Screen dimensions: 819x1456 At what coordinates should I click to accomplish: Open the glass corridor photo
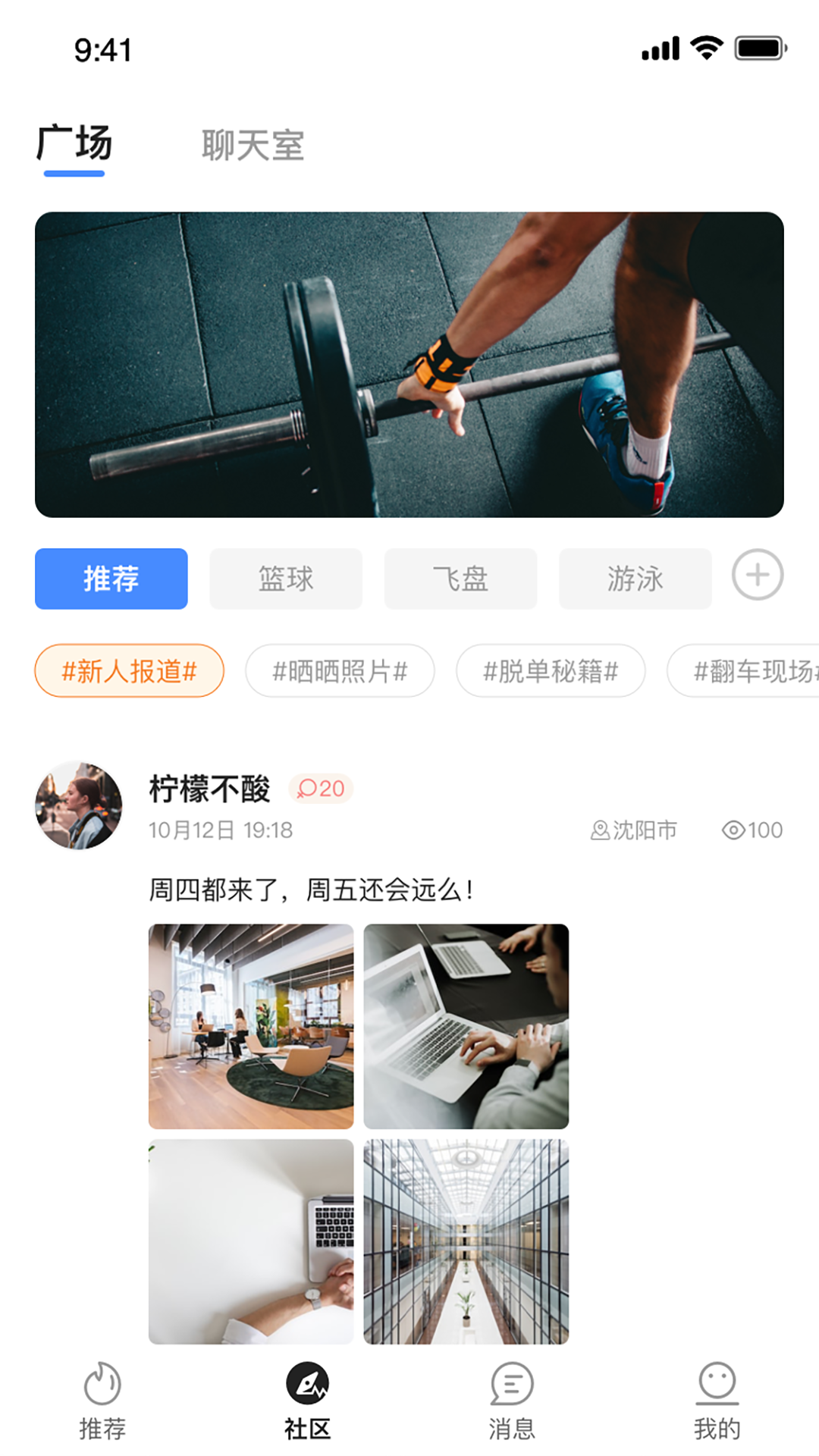[x=466, y=1241]
